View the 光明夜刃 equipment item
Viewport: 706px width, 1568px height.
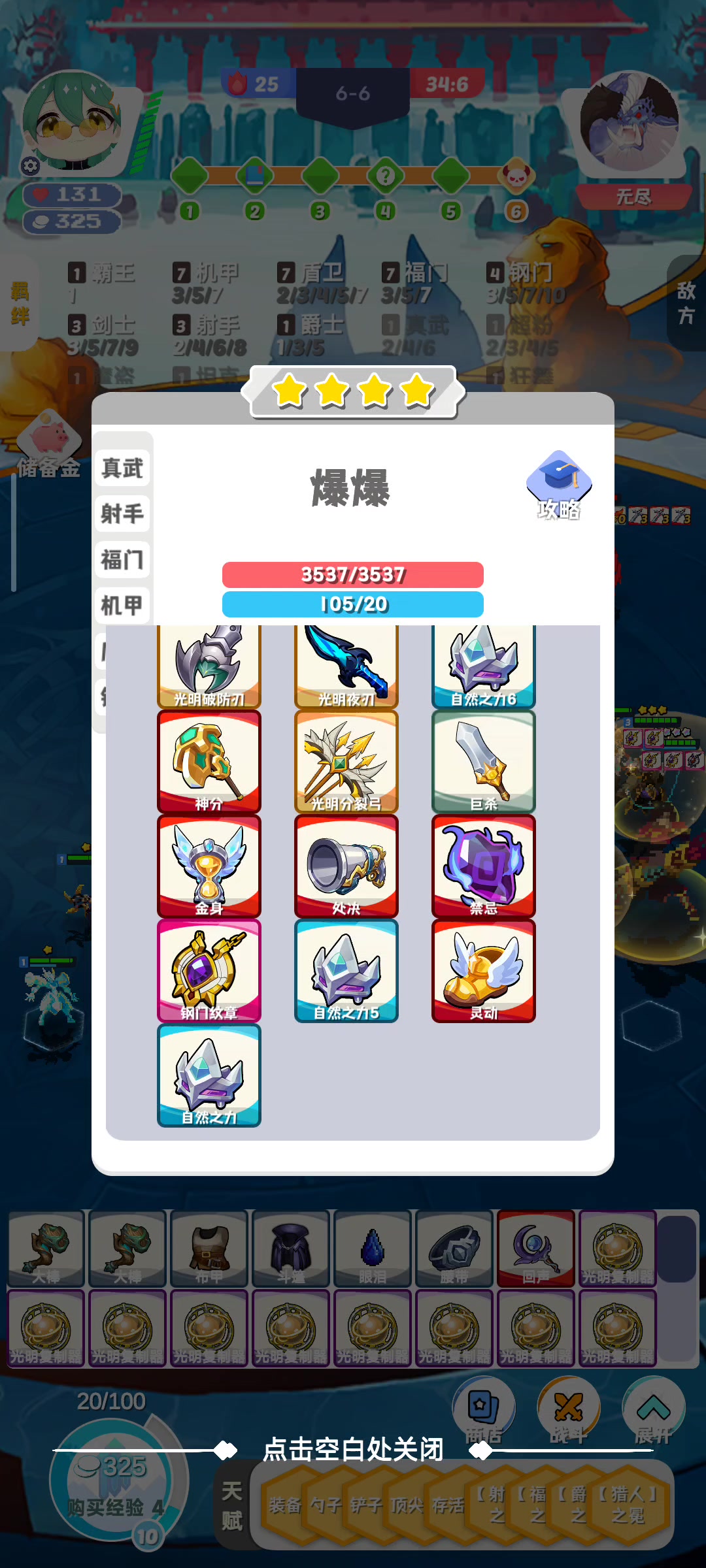tap(346, 666)
